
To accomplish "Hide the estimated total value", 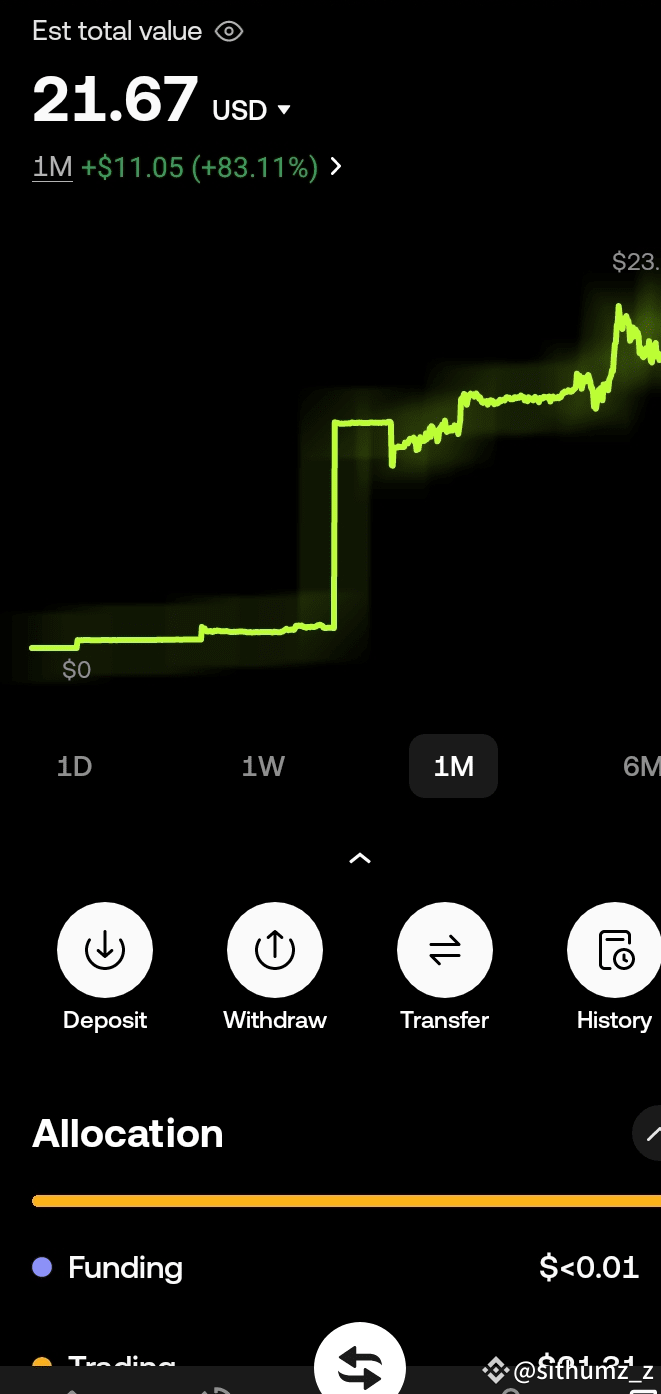I will [x=229, y=32].
